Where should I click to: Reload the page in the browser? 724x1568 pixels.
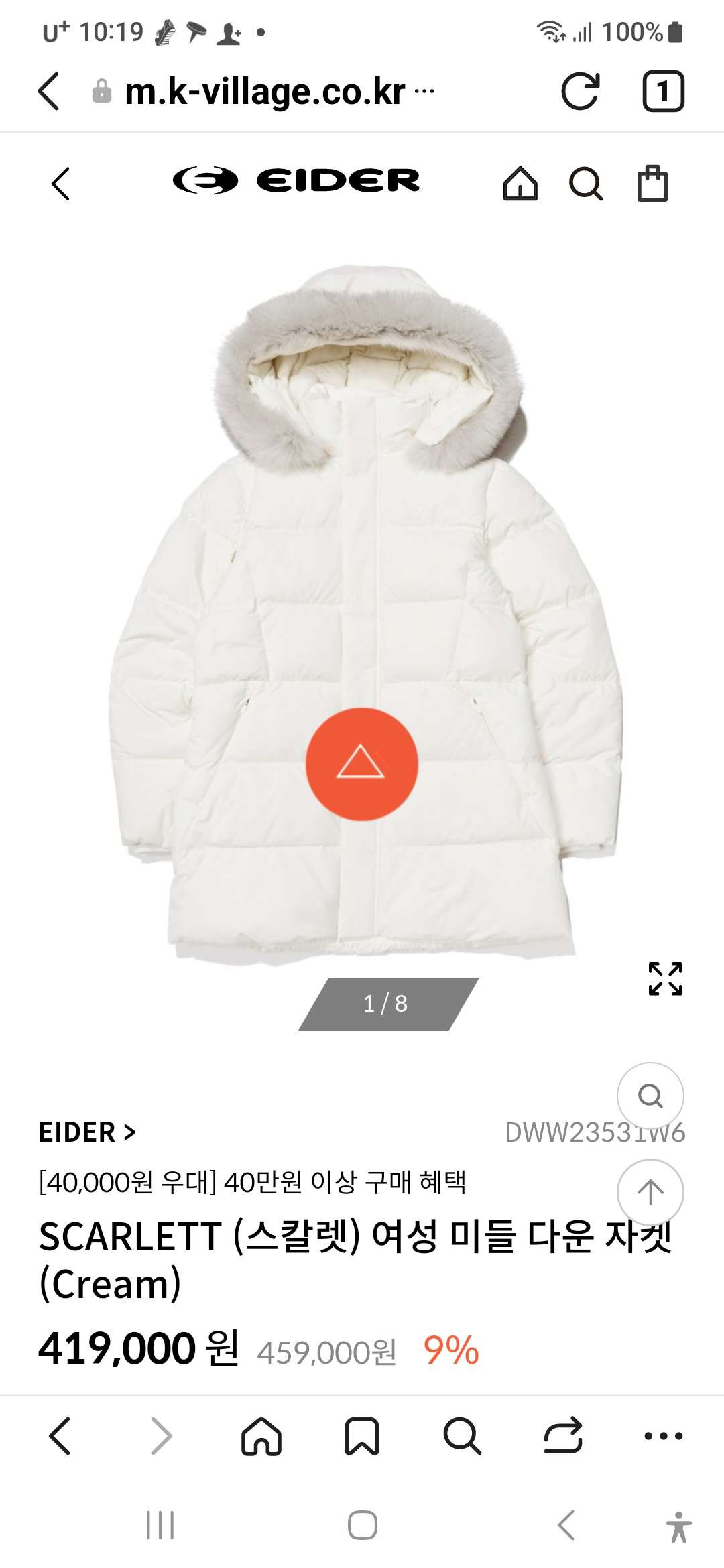click(x=580, y=91)
